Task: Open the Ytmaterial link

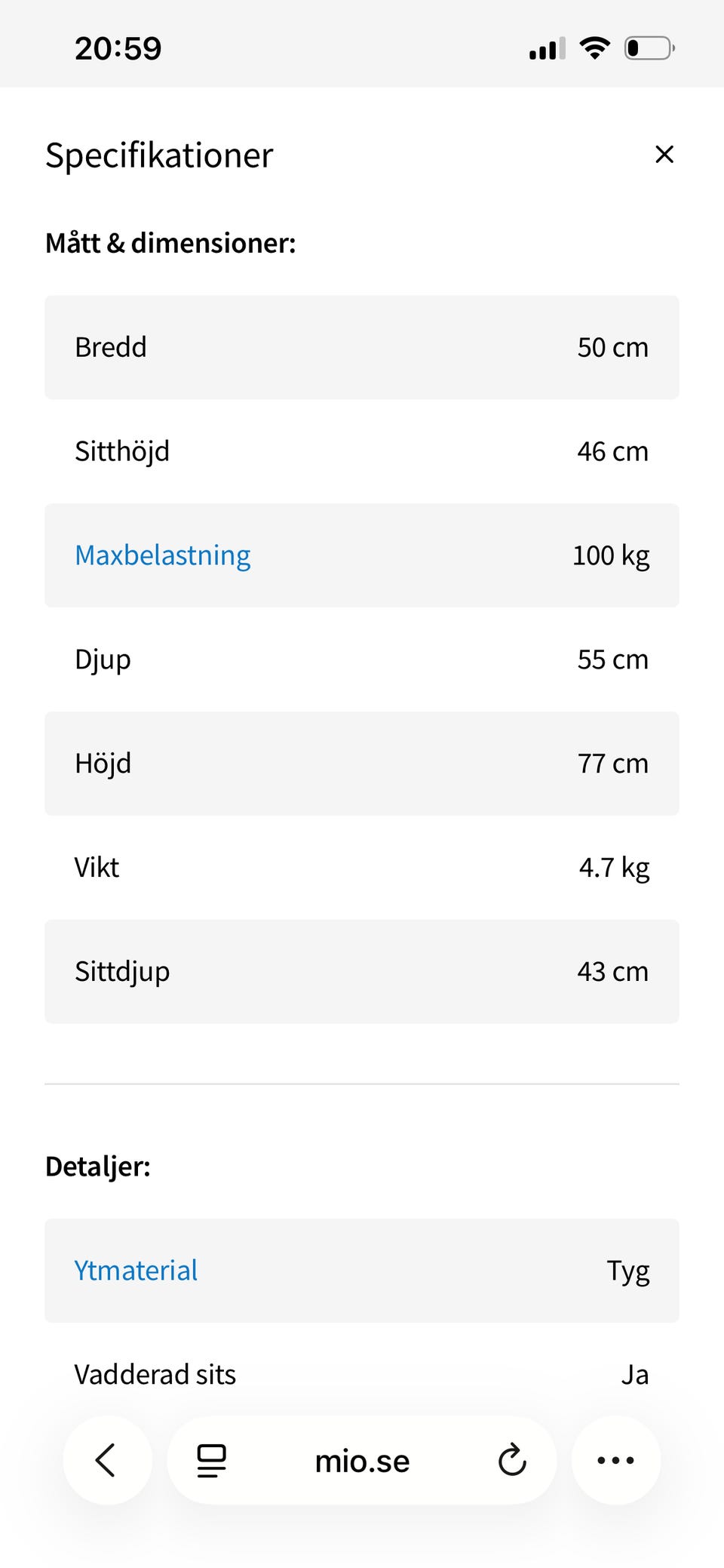Action: tap(136, 1271)
